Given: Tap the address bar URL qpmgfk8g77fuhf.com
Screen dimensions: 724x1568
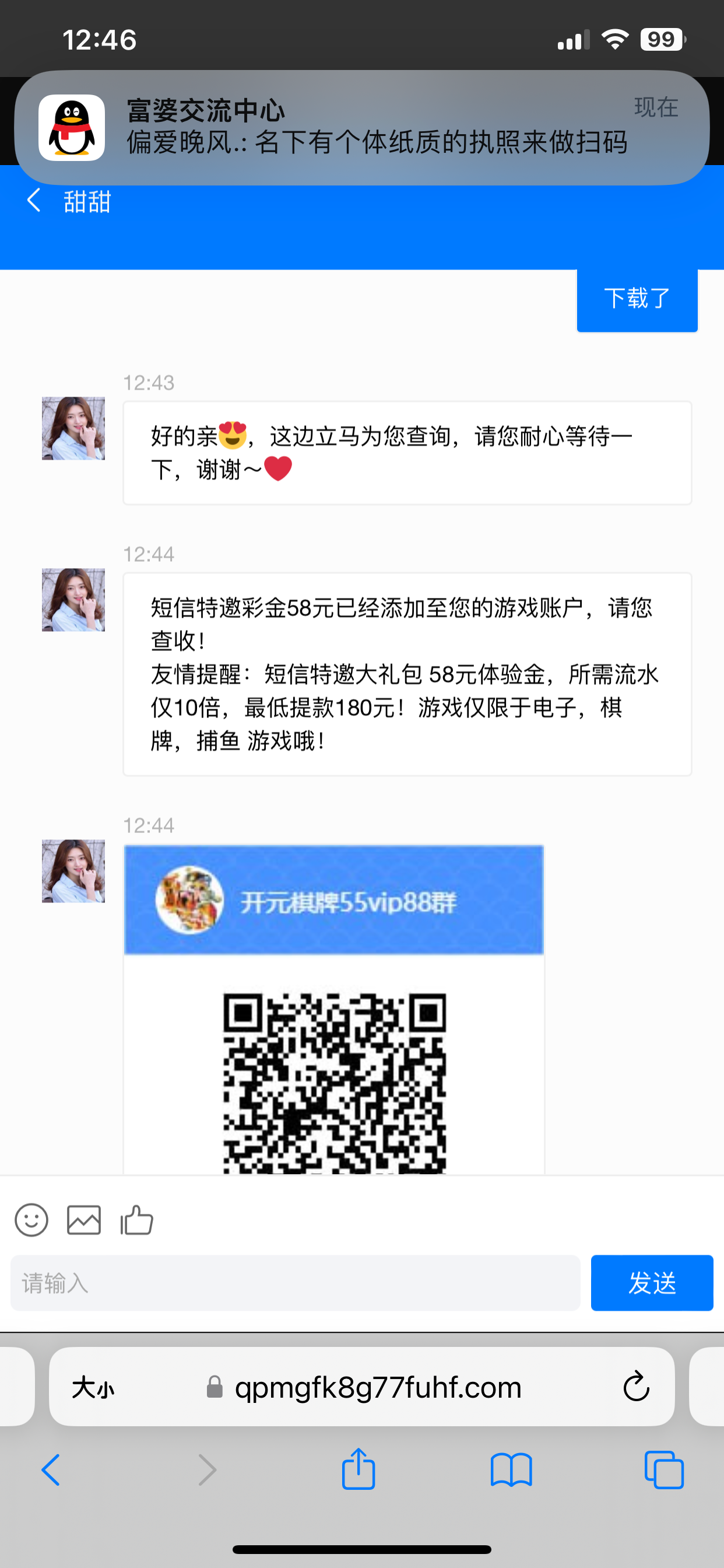Looking at the screenshot, I should pyautogui.click(x=377, y=1387).
